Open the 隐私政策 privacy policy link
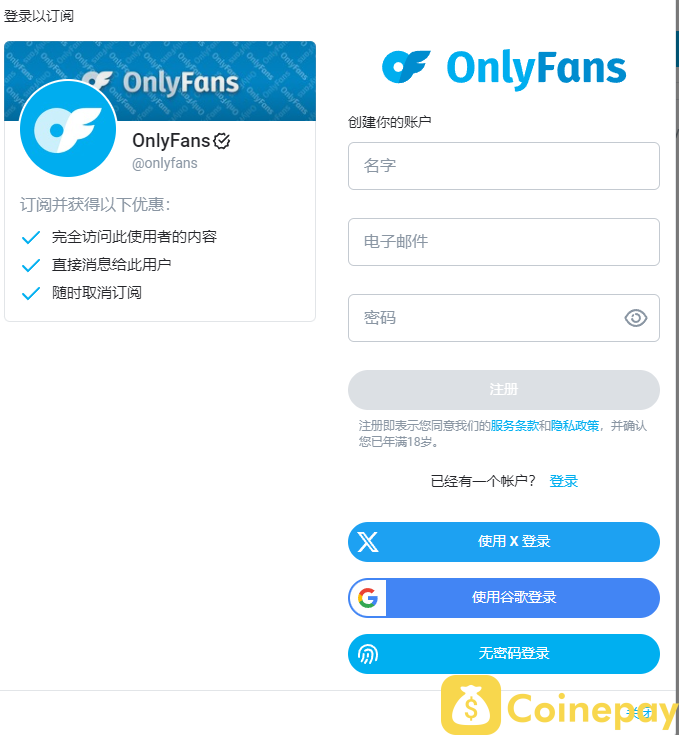679x735 pixels. [x=575, y=425]
